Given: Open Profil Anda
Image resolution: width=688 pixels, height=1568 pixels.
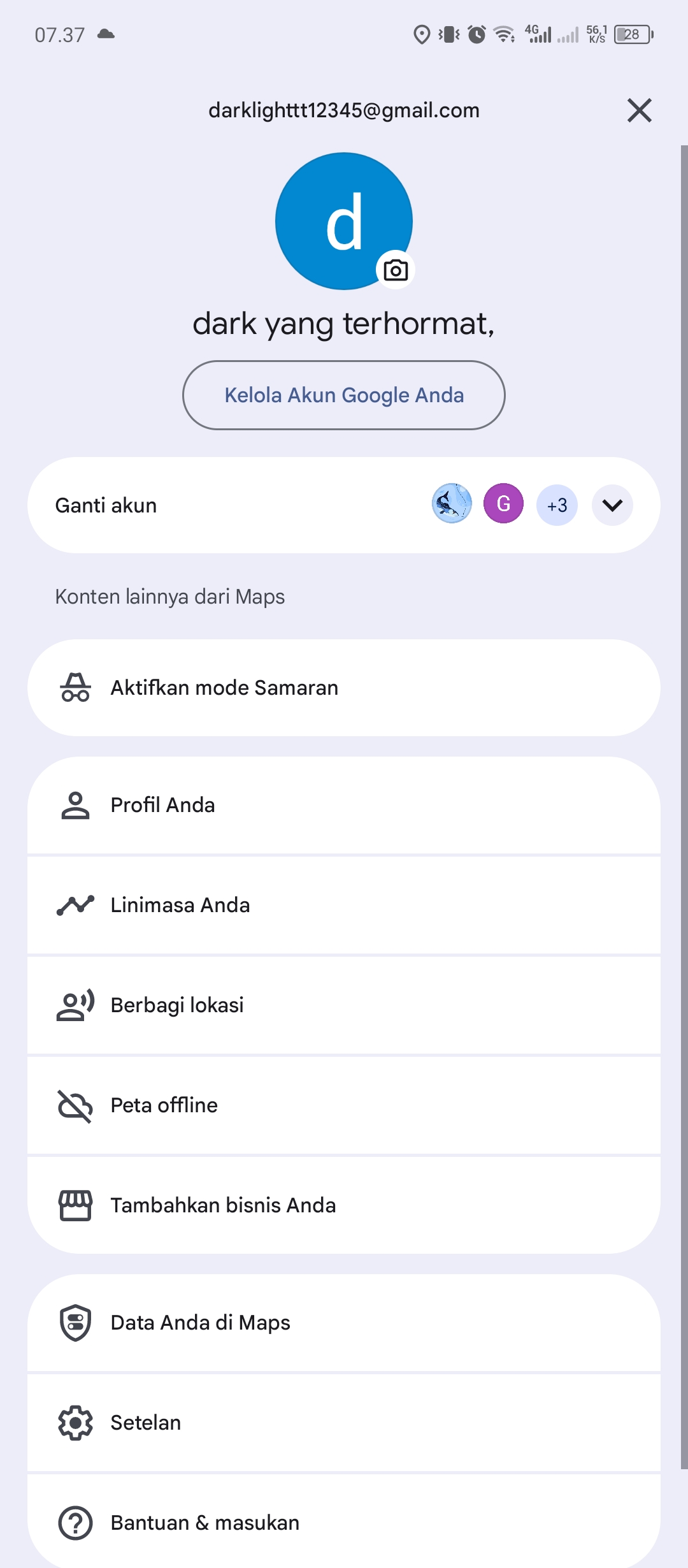Looking at the screenshot, I should coord(344,805).
